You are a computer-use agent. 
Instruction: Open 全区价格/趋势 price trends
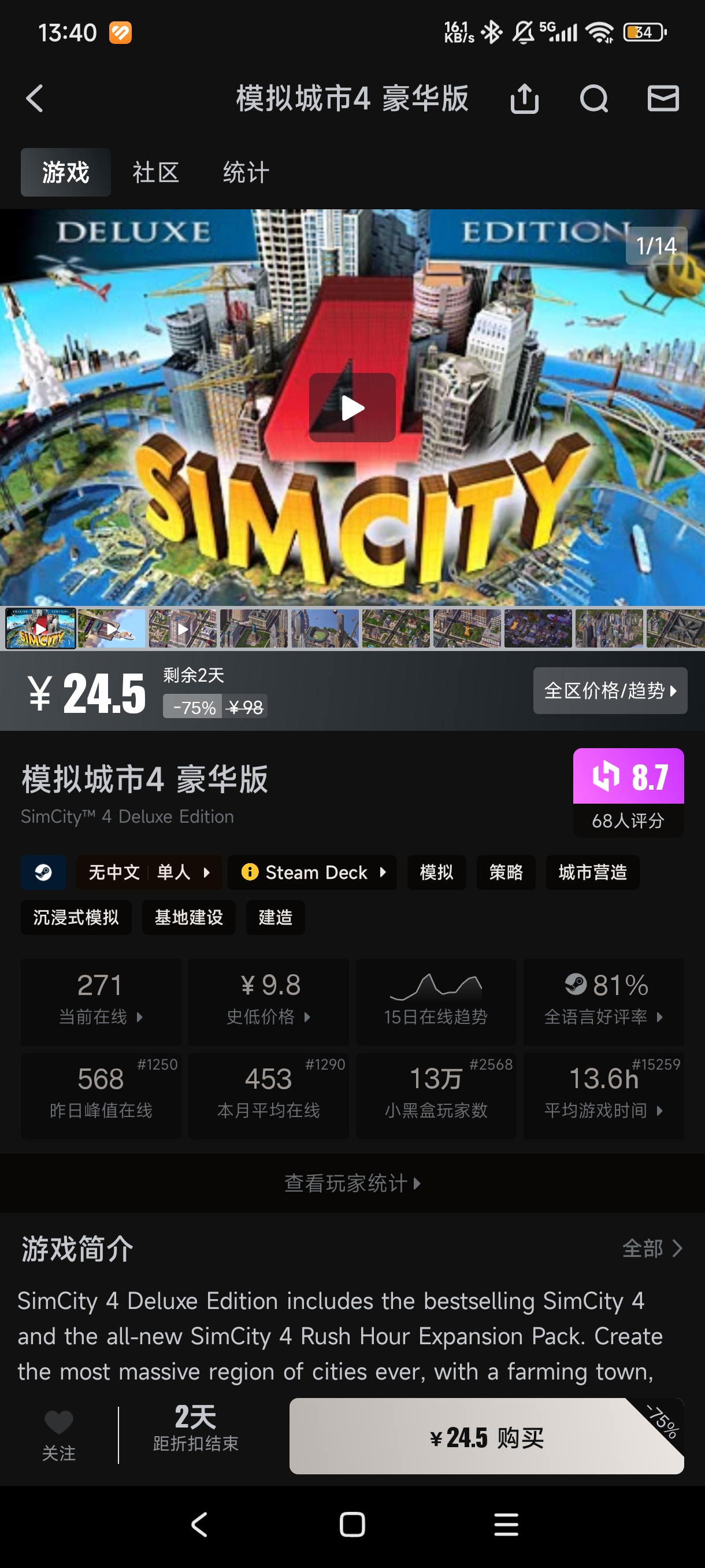610,690
